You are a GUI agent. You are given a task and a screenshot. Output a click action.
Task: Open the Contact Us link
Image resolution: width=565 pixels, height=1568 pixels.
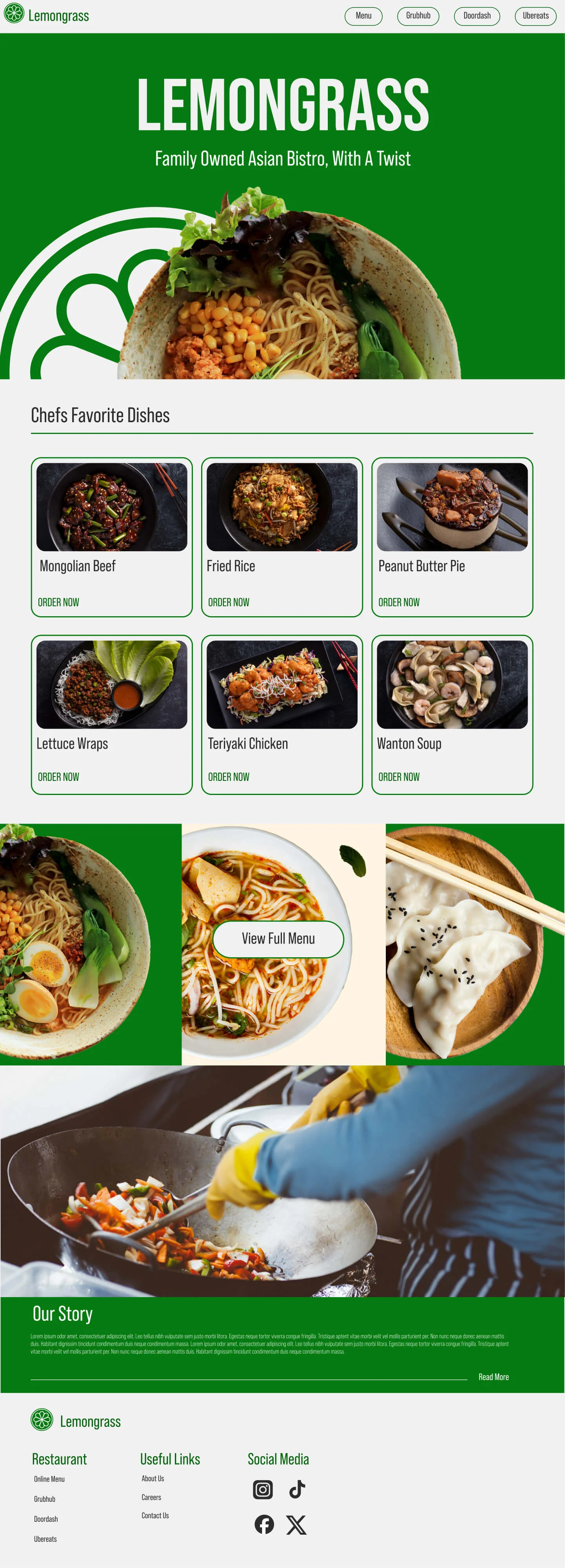pos(155,1515)
